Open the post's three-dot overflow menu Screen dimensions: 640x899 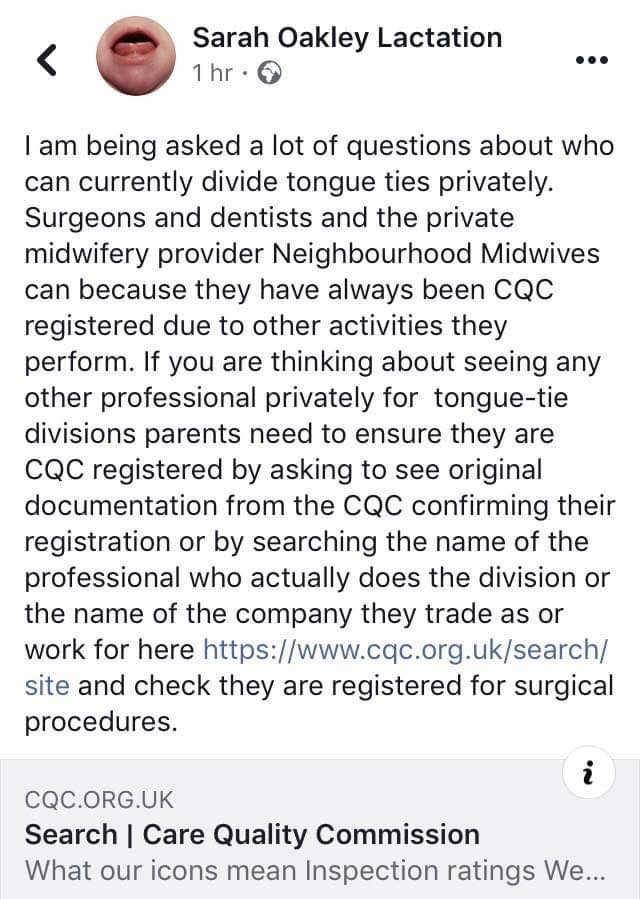pos(592,59)
